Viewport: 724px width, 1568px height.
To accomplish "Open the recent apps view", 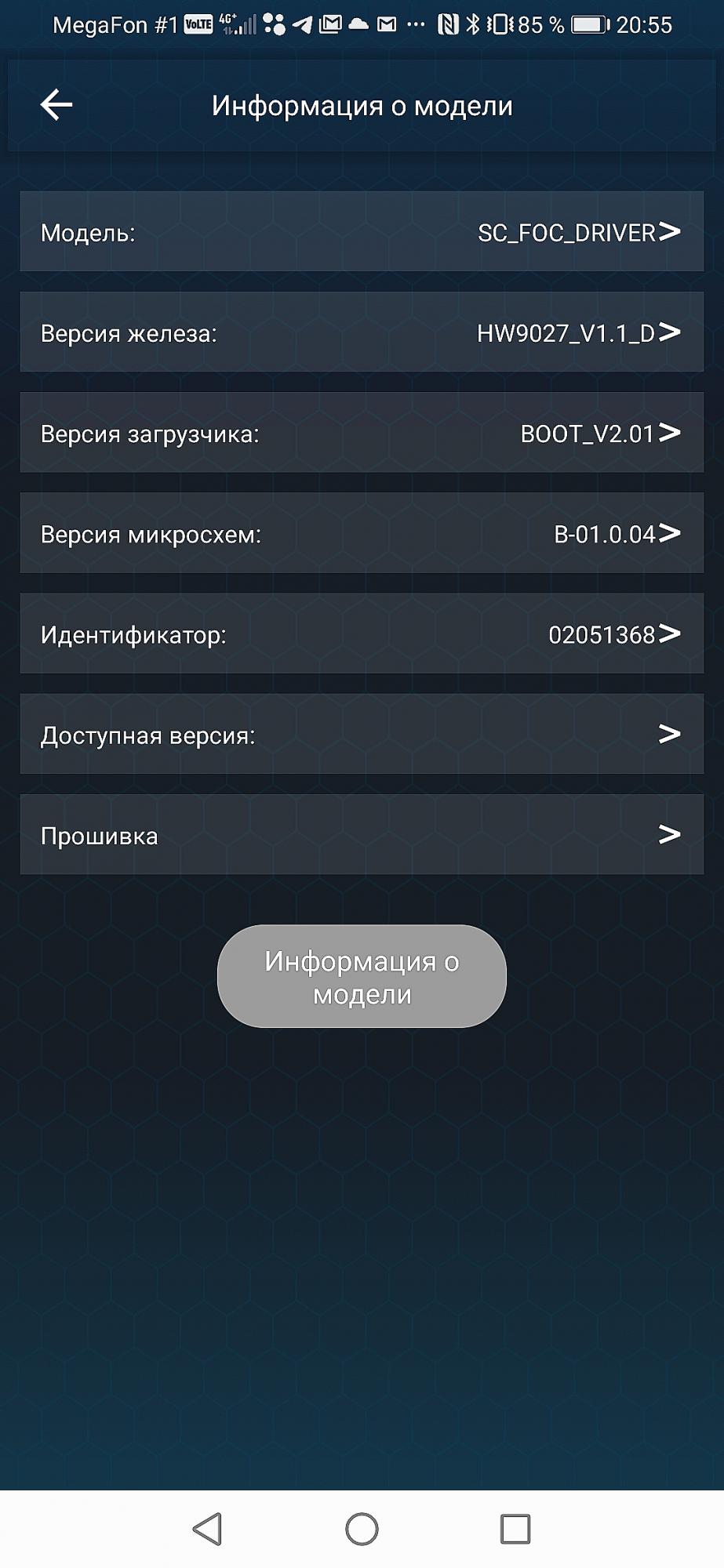I will coord(515,1529).
